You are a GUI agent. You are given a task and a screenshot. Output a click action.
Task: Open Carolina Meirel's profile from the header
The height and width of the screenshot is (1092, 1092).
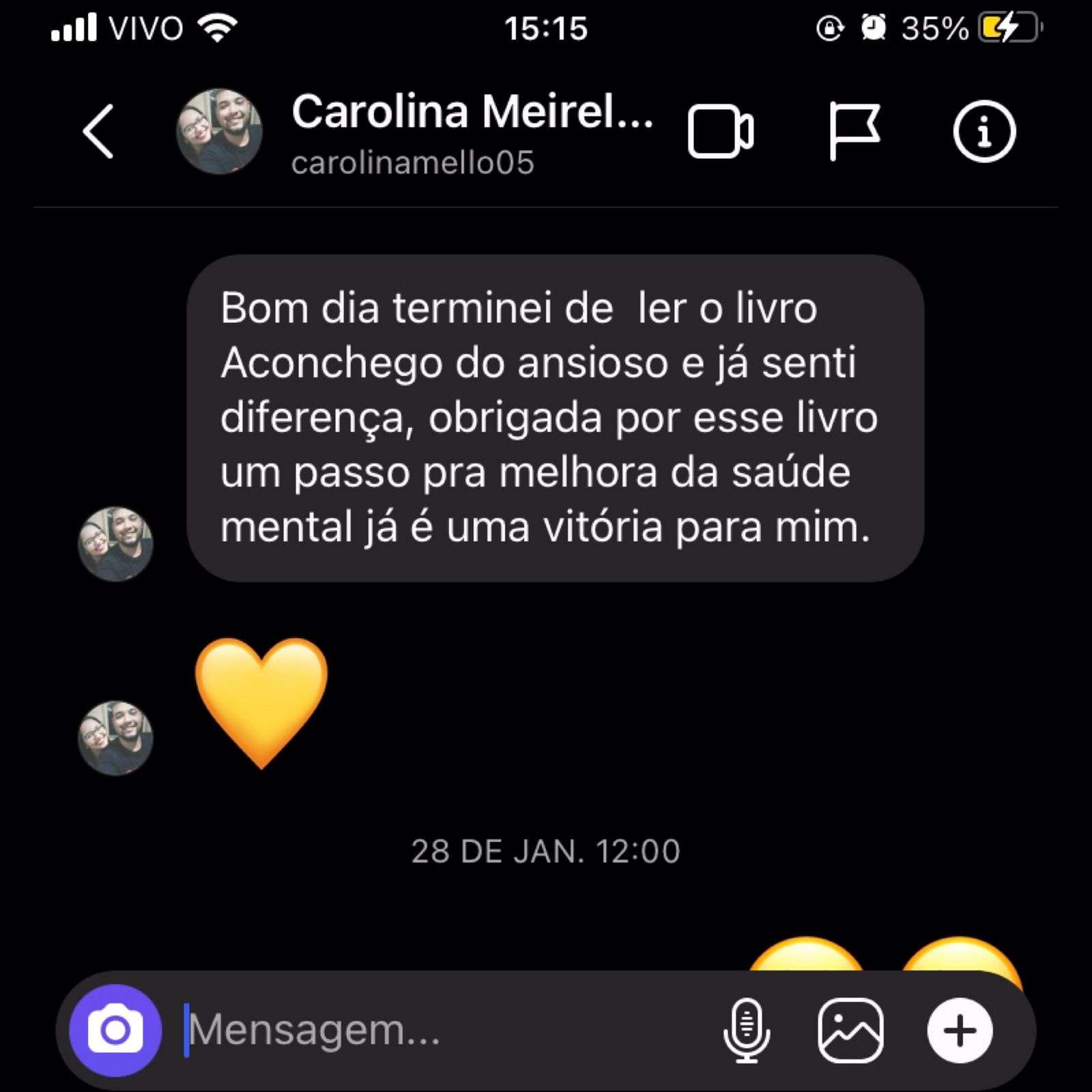coord(471,132)
